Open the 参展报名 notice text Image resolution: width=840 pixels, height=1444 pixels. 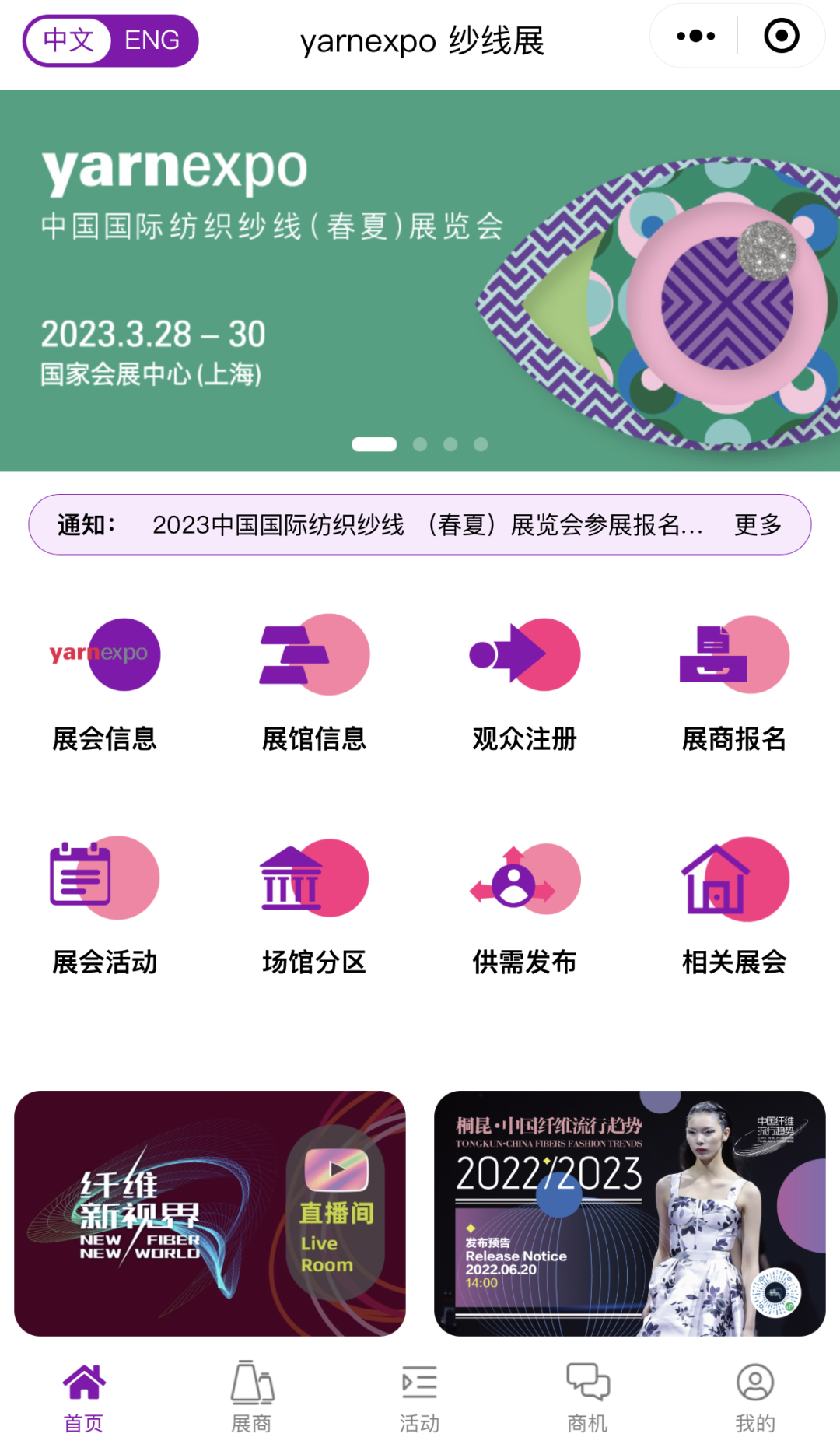[x=428, y=525]
